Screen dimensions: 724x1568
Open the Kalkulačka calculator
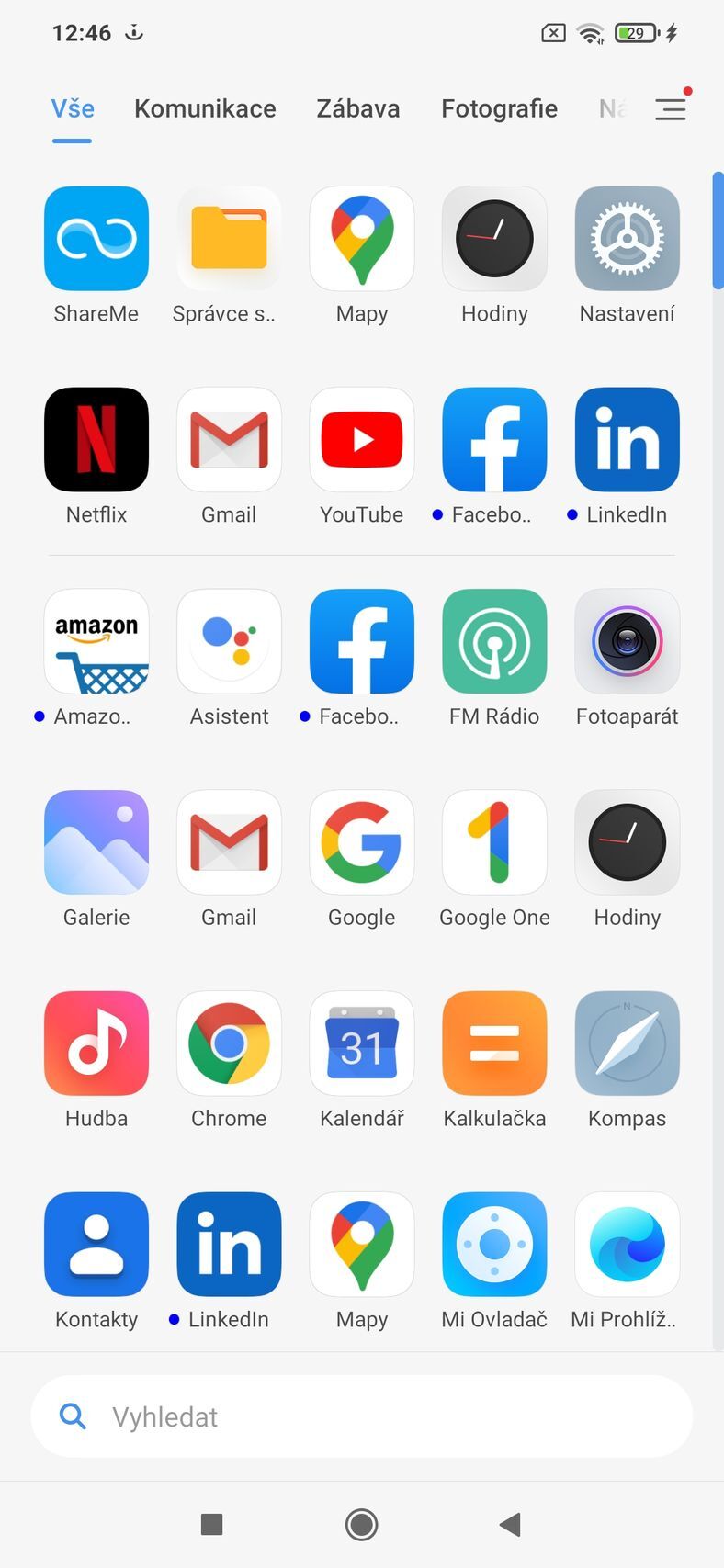click(x=493, y=1043)
